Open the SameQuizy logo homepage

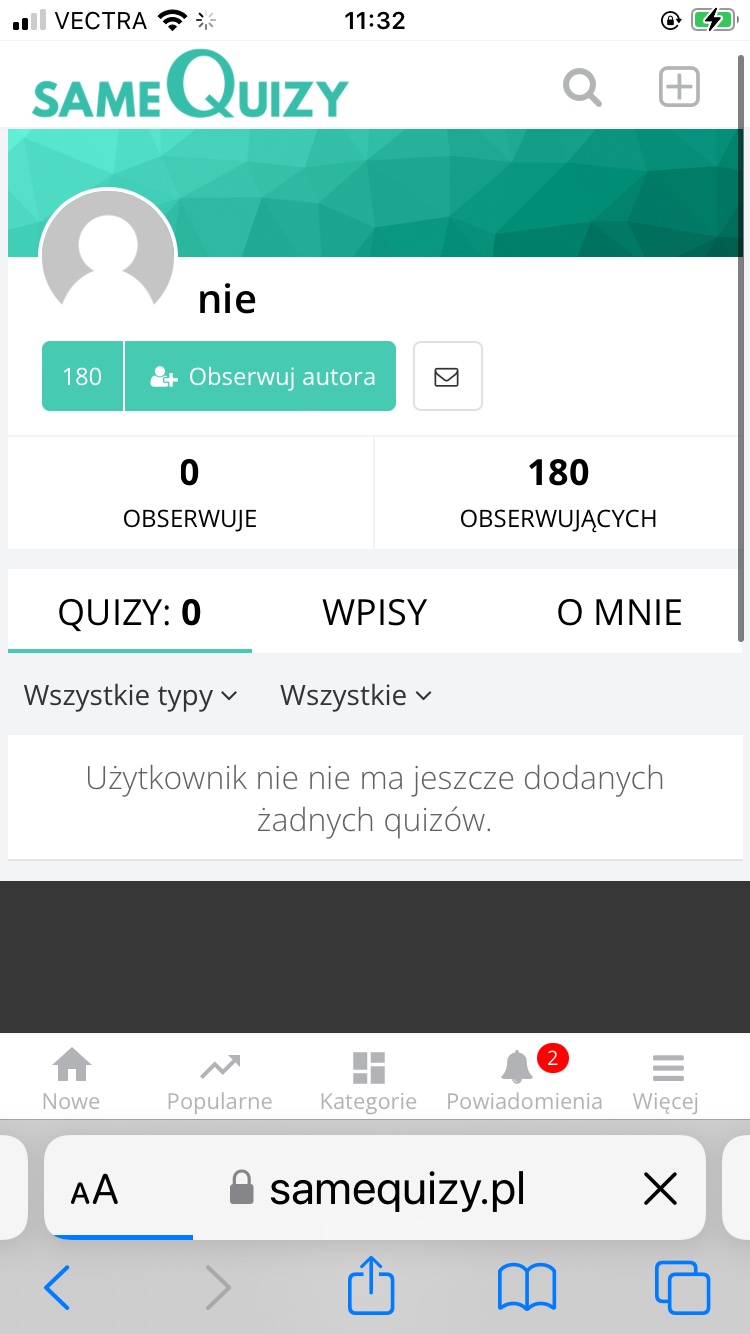(190, 87)
